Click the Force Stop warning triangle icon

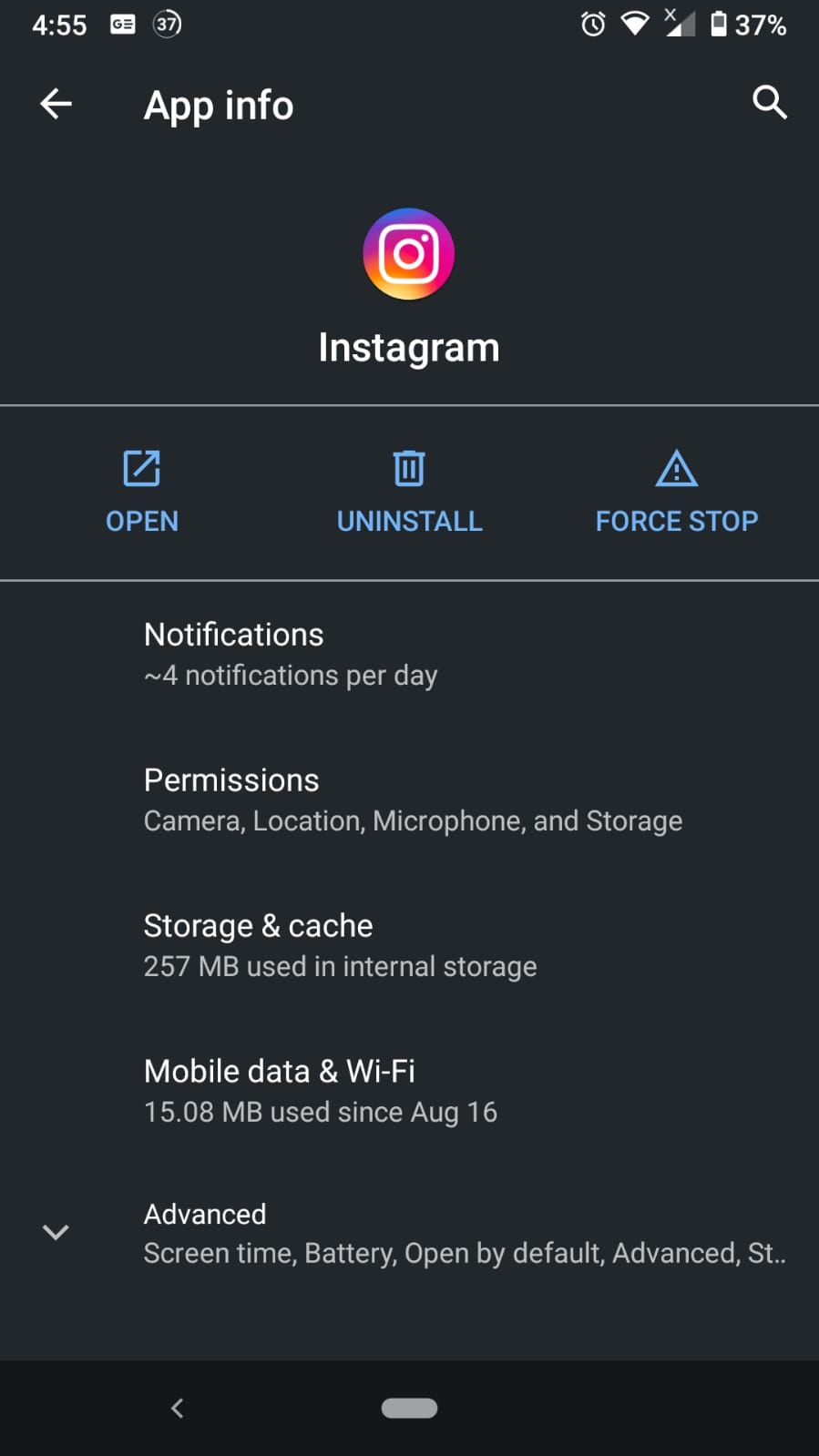coord(676,467)
